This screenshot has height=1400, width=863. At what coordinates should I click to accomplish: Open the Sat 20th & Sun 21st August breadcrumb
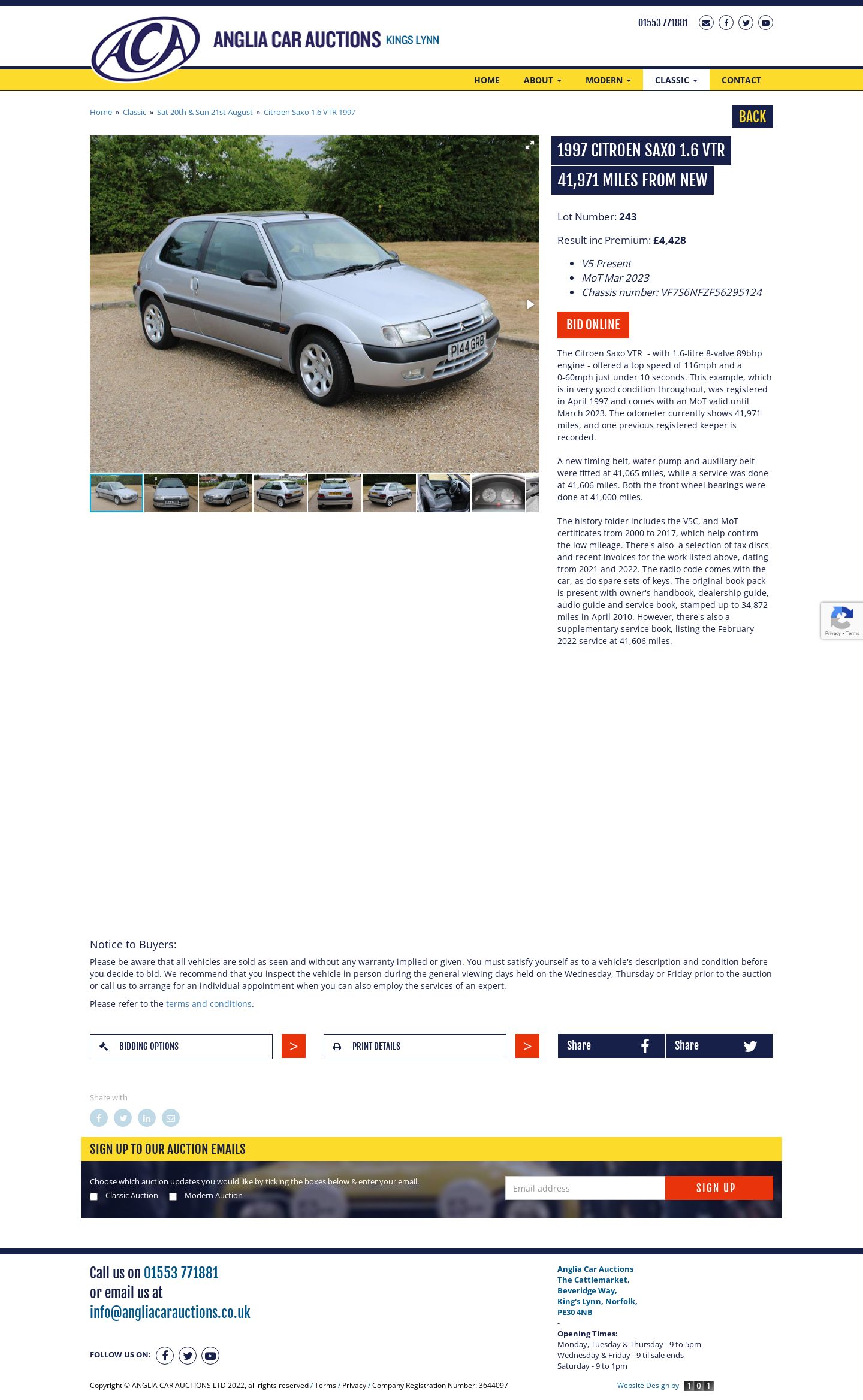[205, 113]
